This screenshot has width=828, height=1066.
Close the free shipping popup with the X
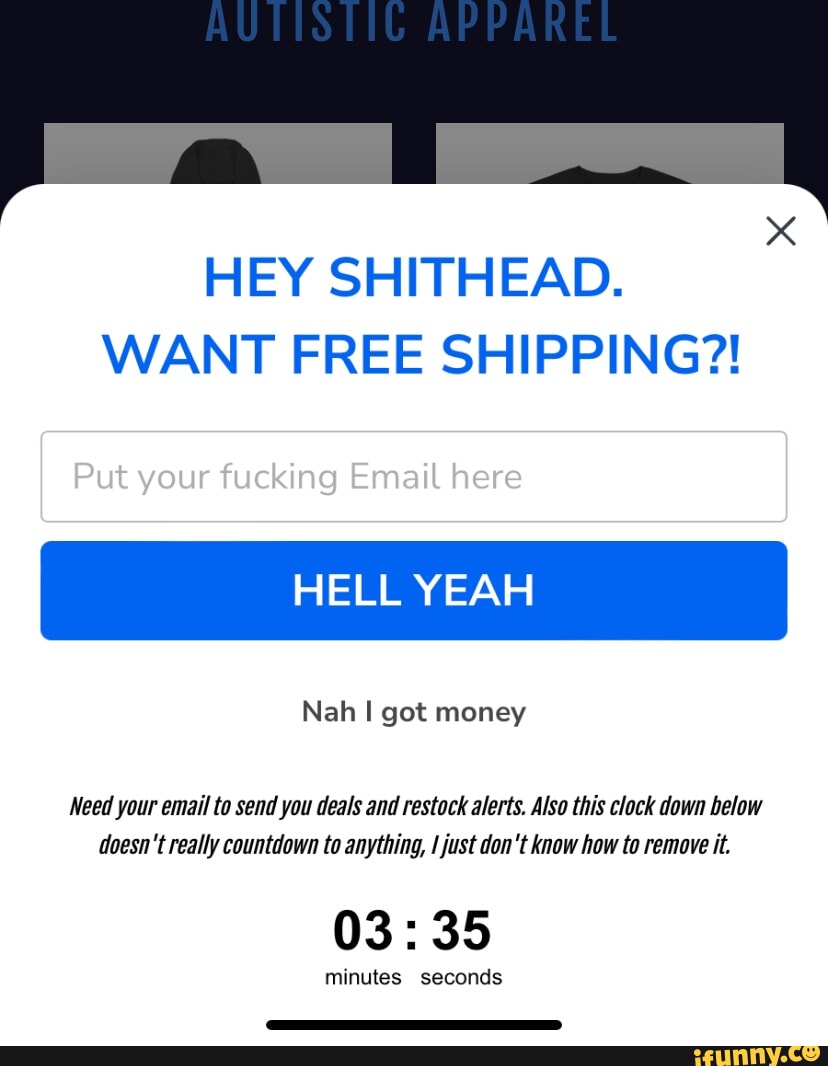tap(780, 230)
